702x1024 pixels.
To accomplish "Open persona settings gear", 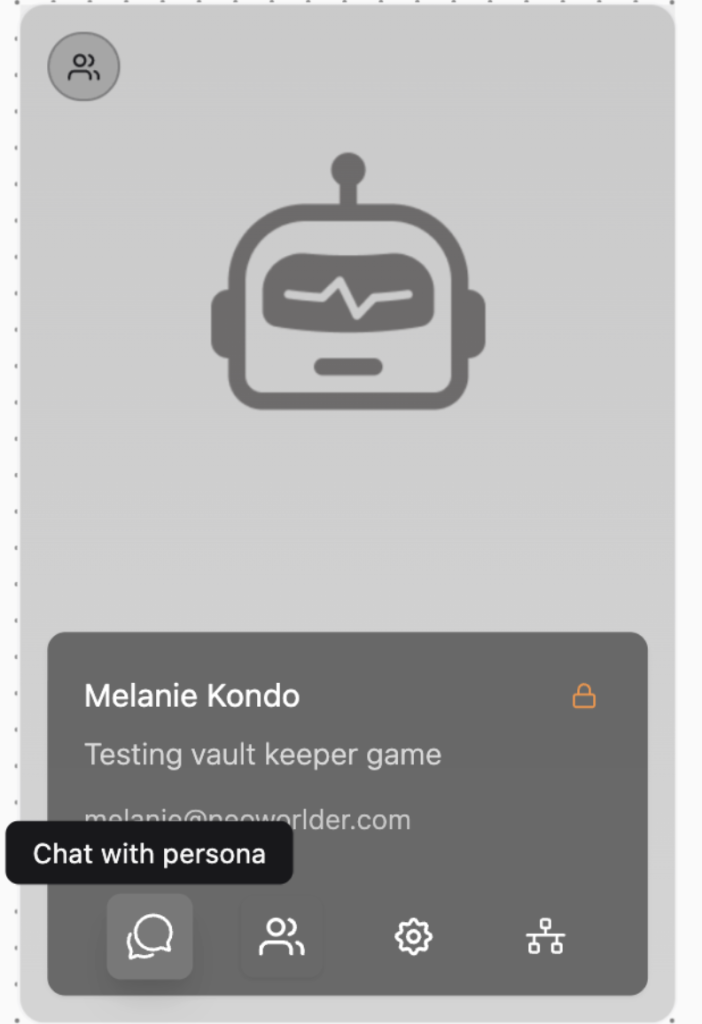I will (x=413, y=937).
